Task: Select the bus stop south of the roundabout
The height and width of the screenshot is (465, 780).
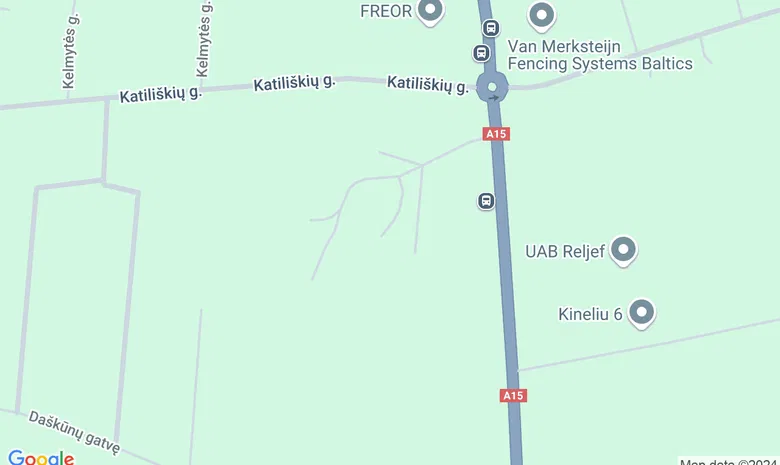Action: click(x=486, y=201)
